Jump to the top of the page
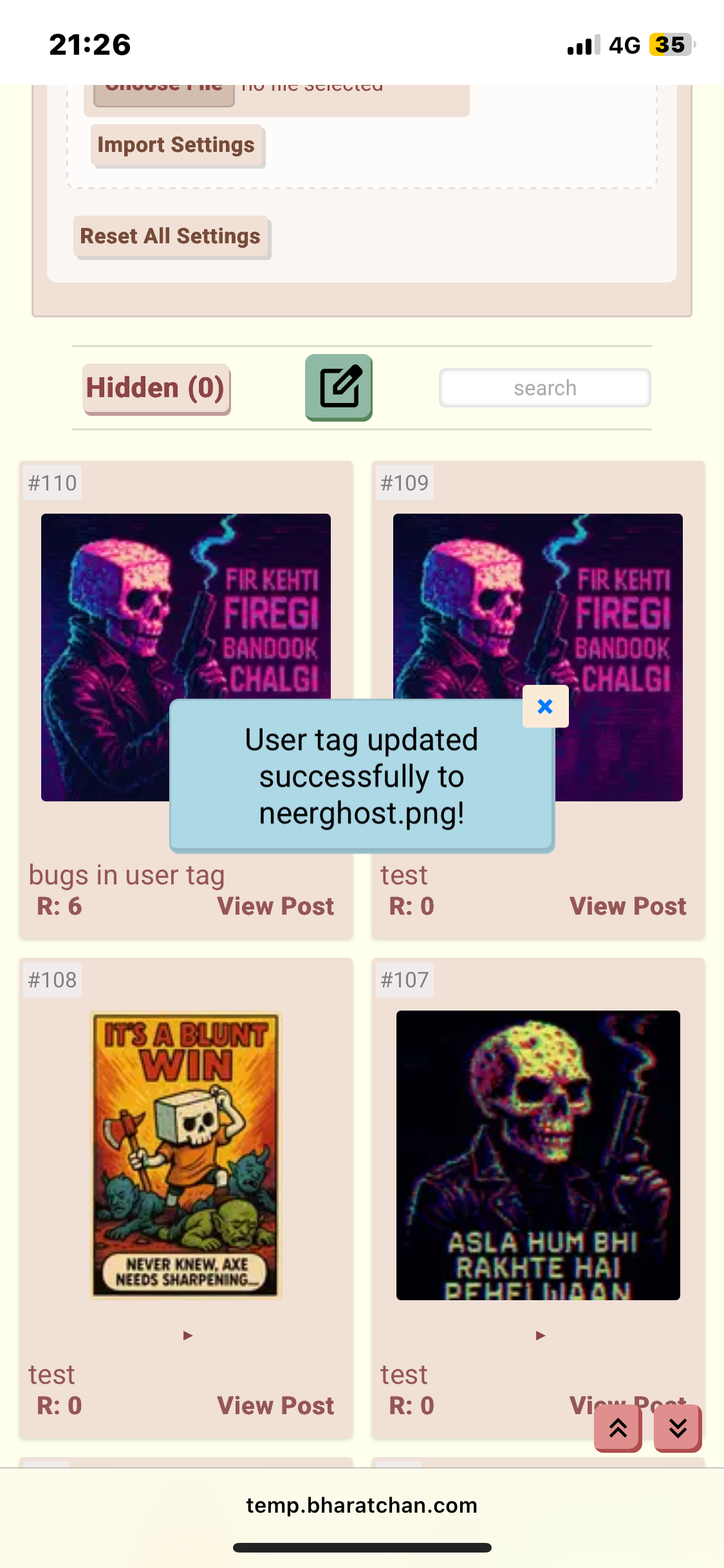Screen dimensions: 724x1568 618,1428
